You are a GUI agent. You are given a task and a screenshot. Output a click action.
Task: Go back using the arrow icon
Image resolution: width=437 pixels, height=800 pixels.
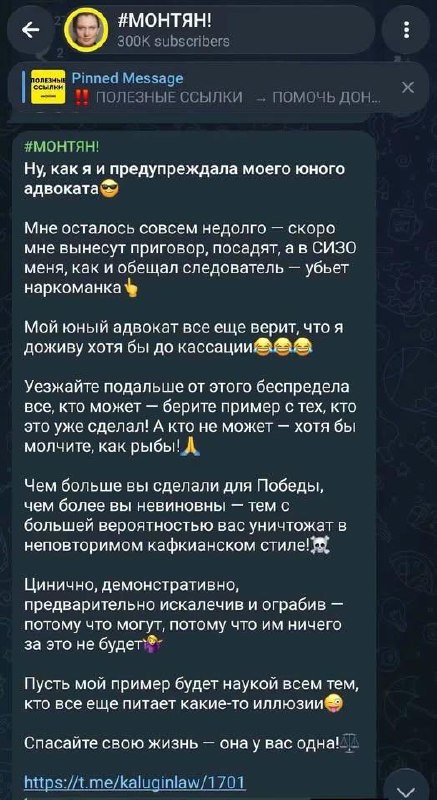31,32
